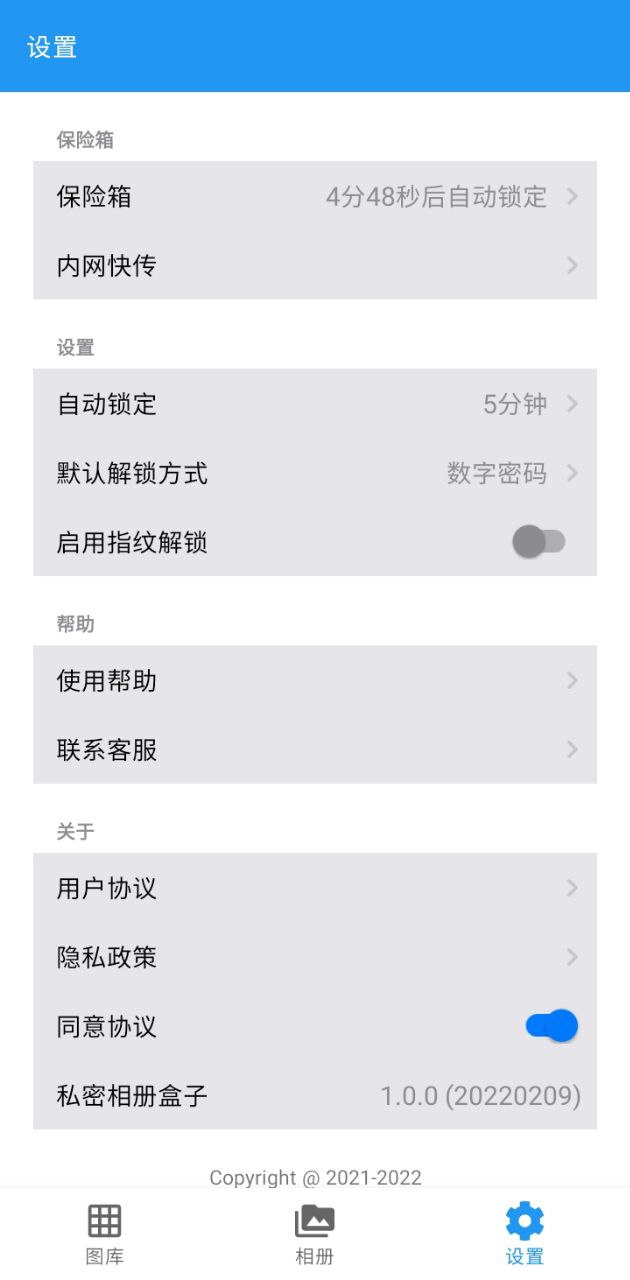Enable the 启用指纹解锁 switch
This screenshot has width=630, height=1280.
(x=539, y=542)
